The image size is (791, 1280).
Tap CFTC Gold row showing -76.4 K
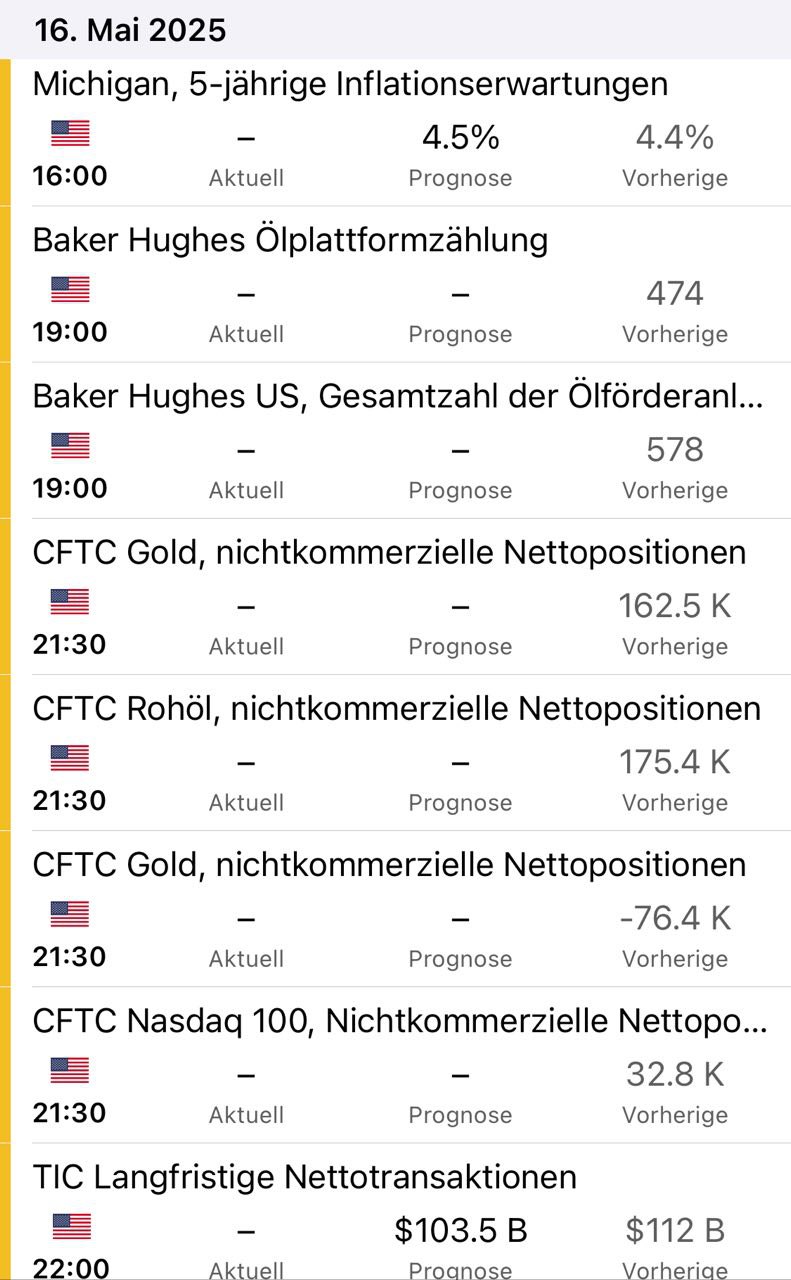point(389,864)
